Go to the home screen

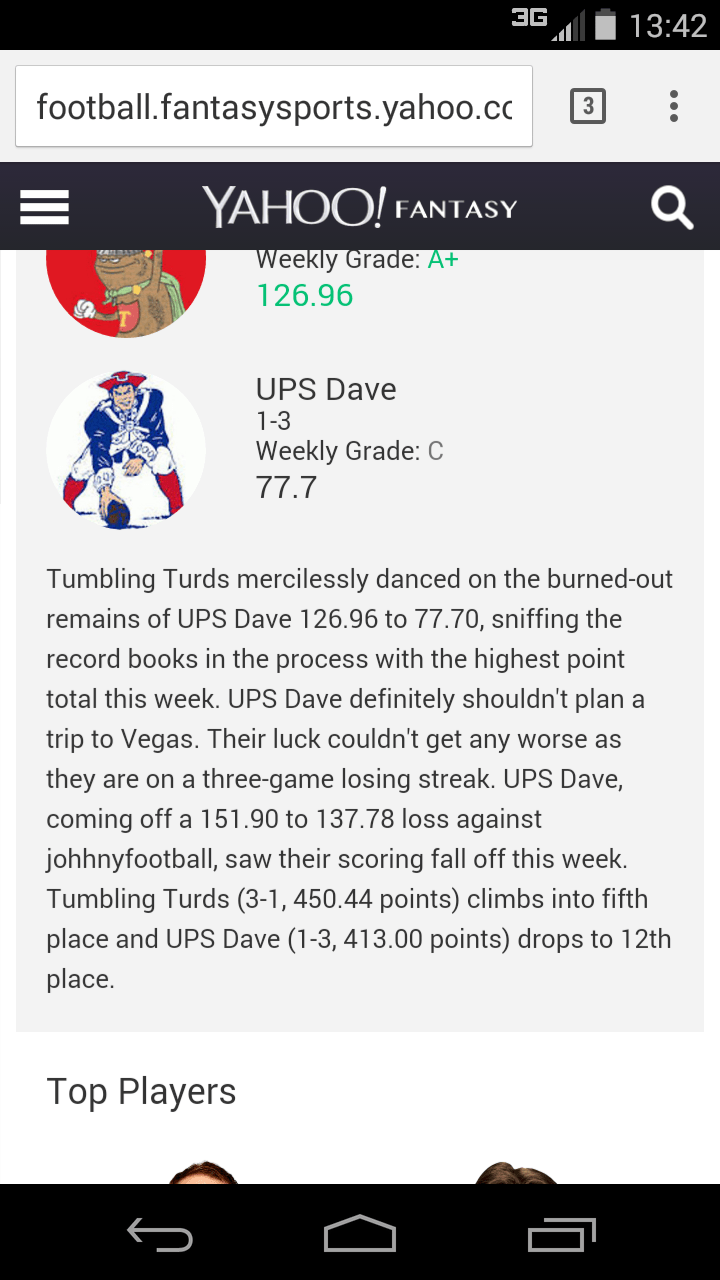(360, 1235)
